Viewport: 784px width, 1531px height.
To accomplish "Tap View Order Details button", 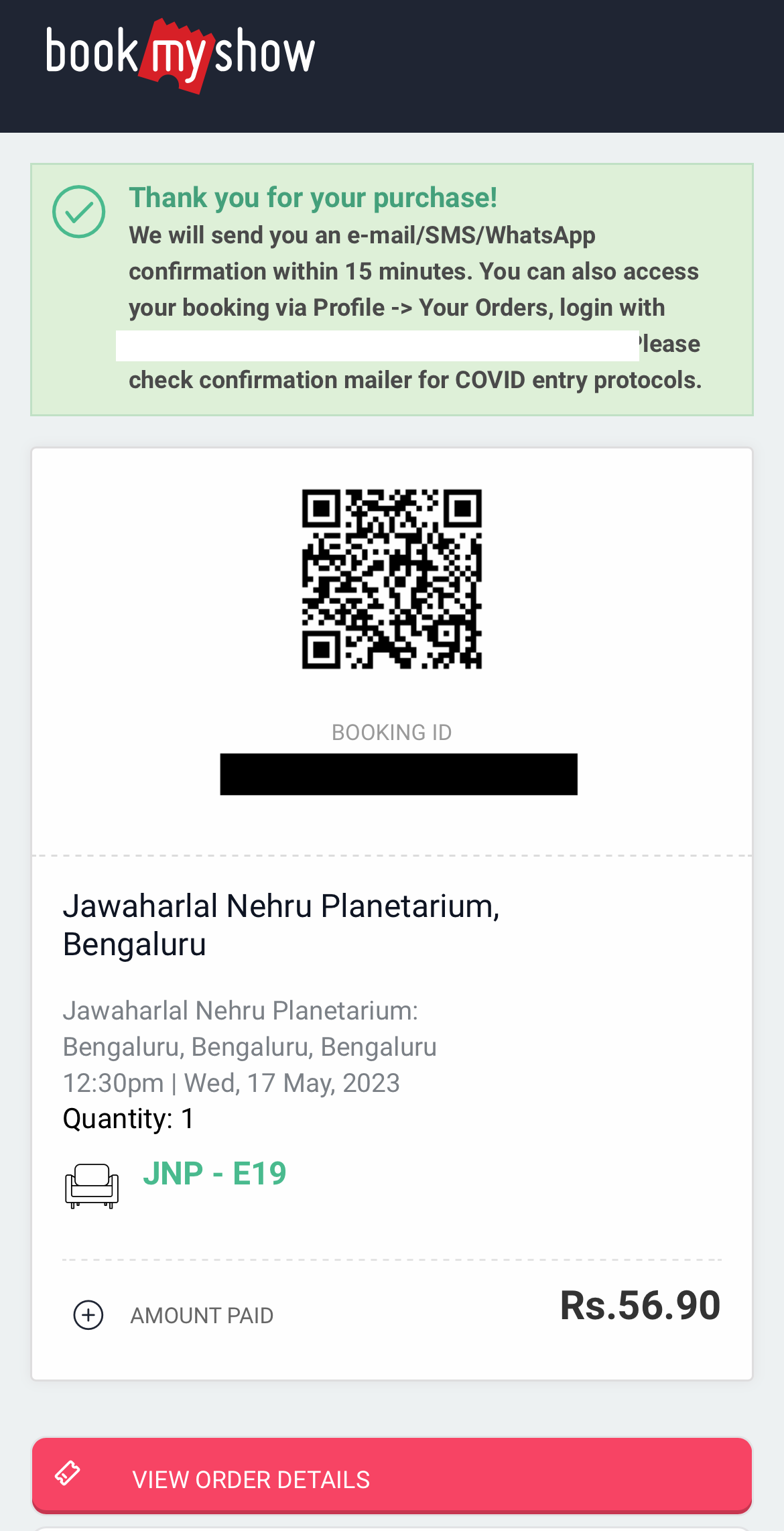I will [x=391, y=1477].
